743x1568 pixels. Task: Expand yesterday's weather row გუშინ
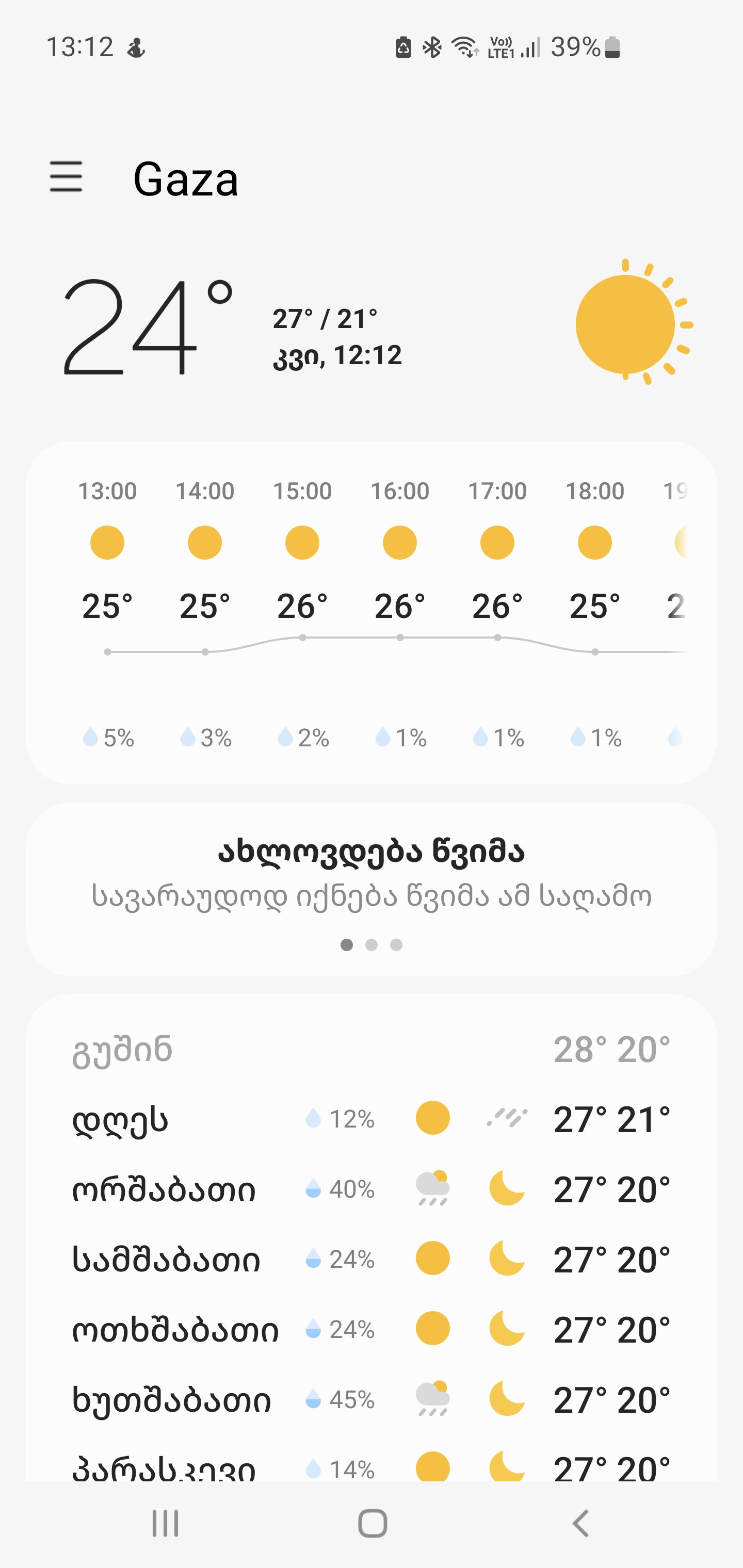click(372, 1048)
